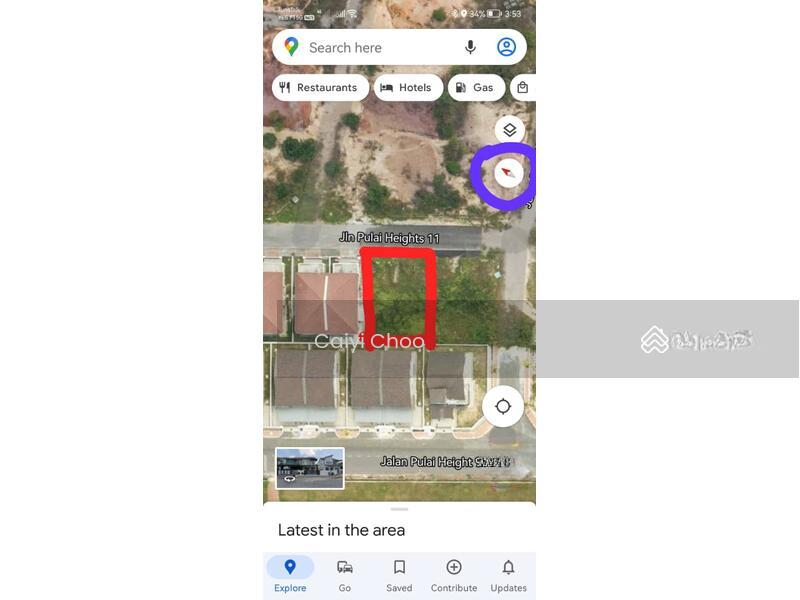800x600 pixels.
Task: View the Updates tab
Action: 508,576
